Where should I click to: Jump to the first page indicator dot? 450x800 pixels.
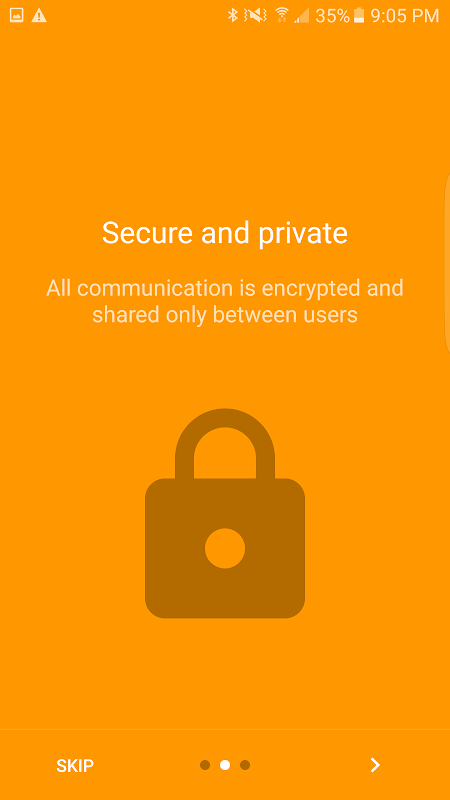point(205,765)
